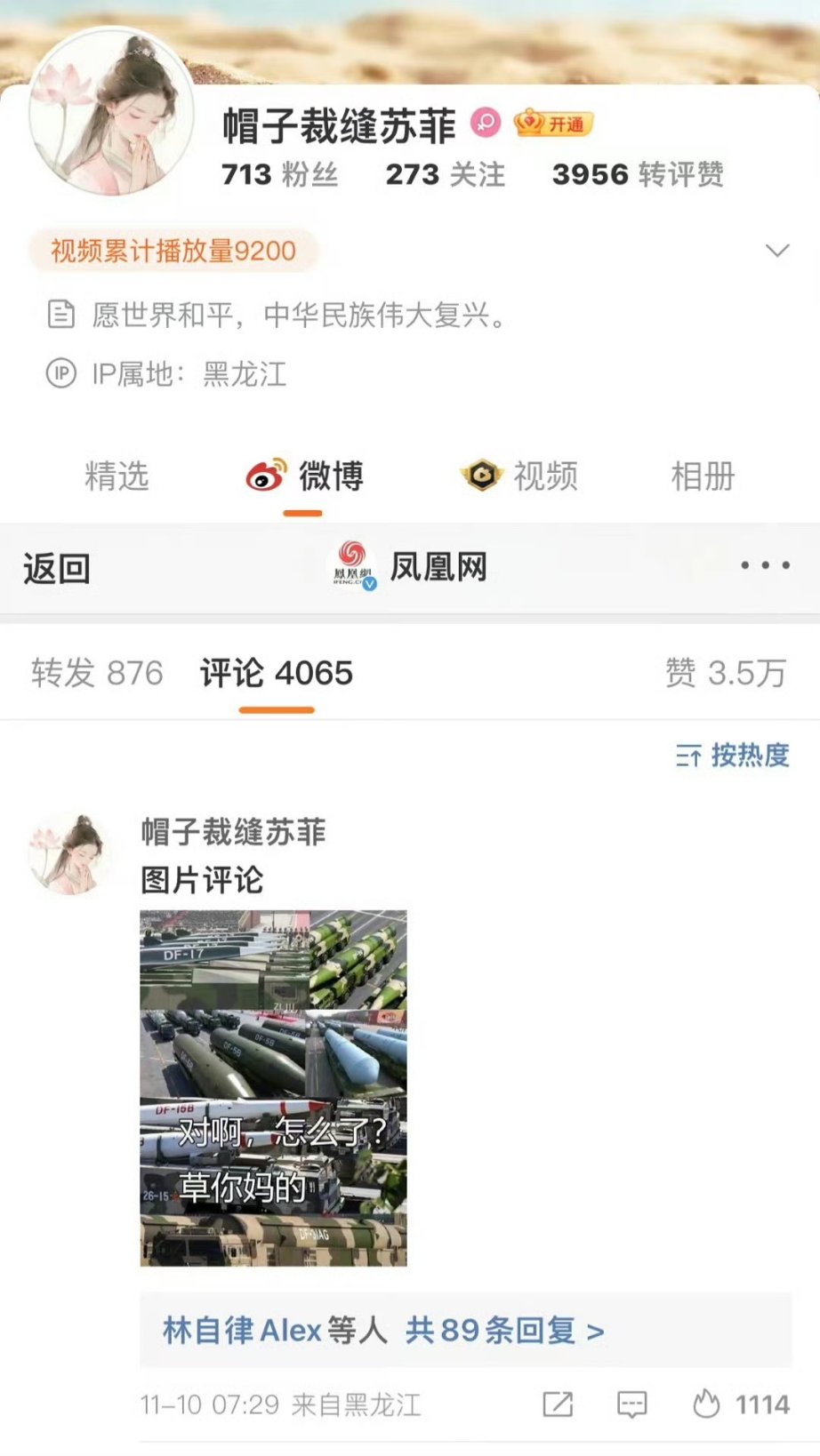Viewport: 820px width, 1456px height.
Task: Expand the profile details chevron
Action: pyautogui.click(x=777, y=251)
